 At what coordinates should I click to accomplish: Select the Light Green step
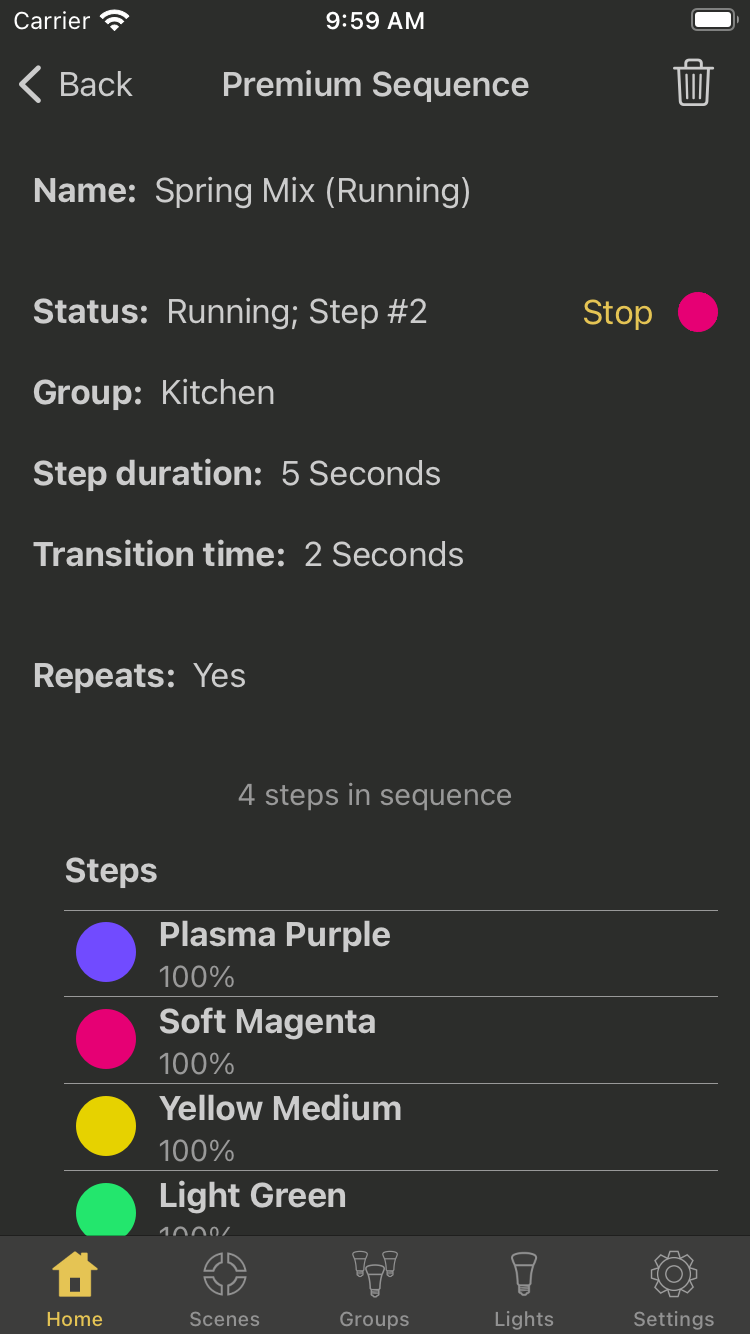391,1204
